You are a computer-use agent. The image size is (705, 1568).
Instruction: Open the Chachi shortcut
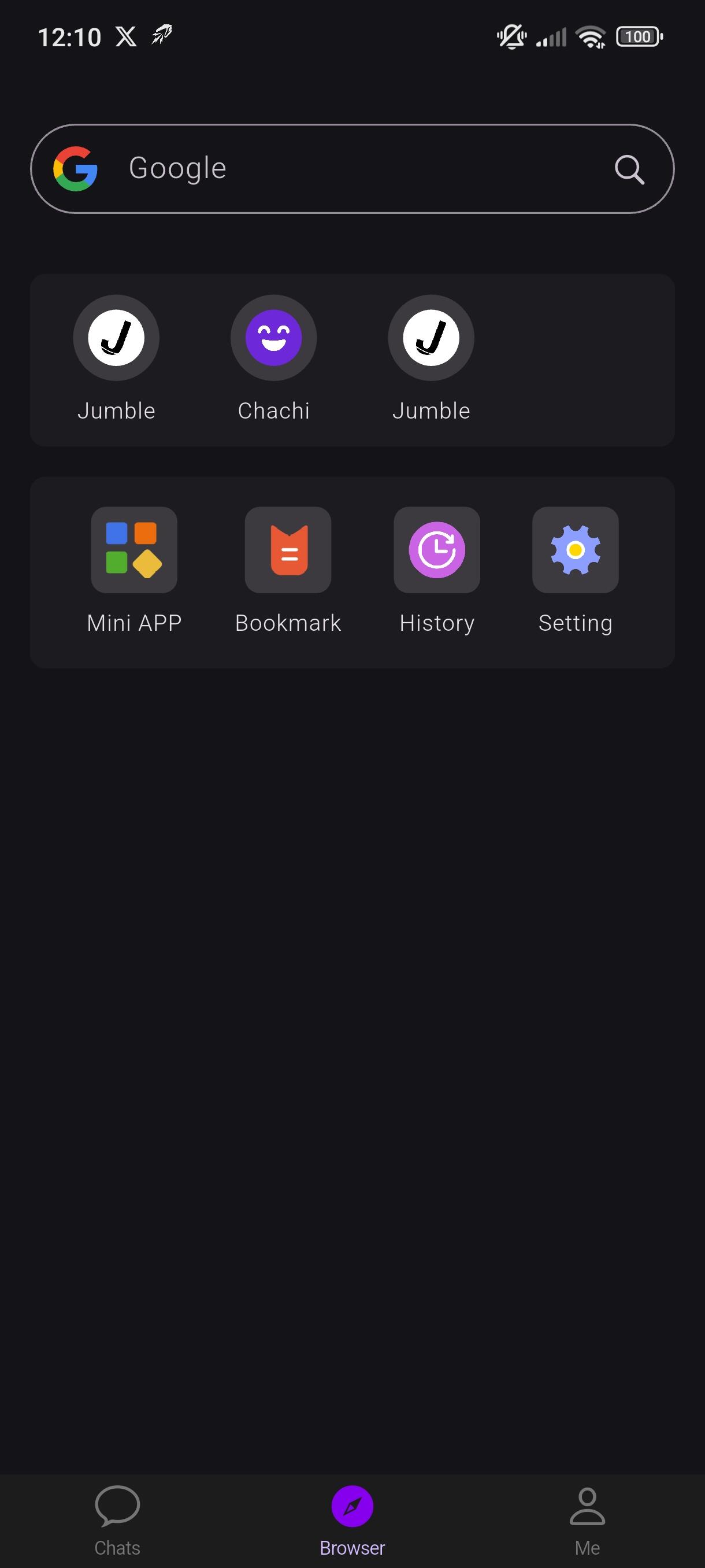tap(274, 338)
